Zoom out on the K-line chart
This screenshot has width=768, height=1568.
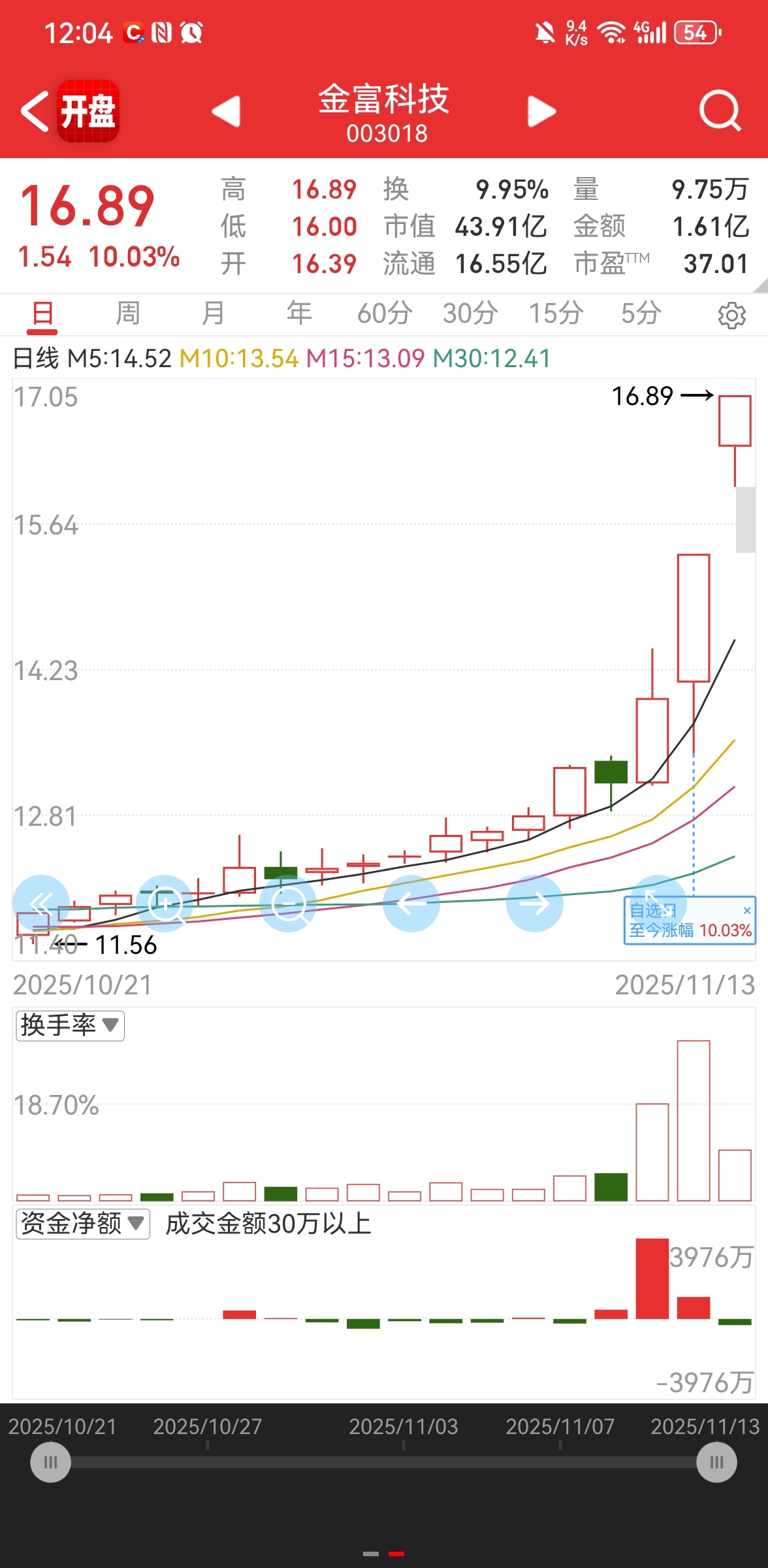pyautogui.click(x=288, y=904)
